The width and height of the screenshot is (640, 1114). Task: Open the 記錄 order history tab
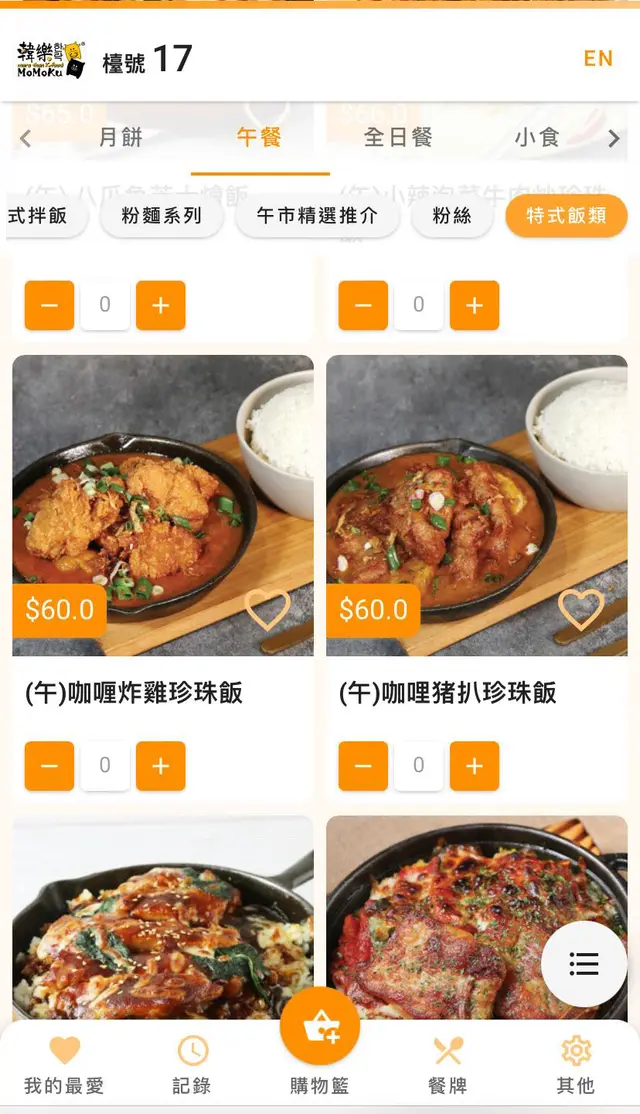tap(192, 1064)
